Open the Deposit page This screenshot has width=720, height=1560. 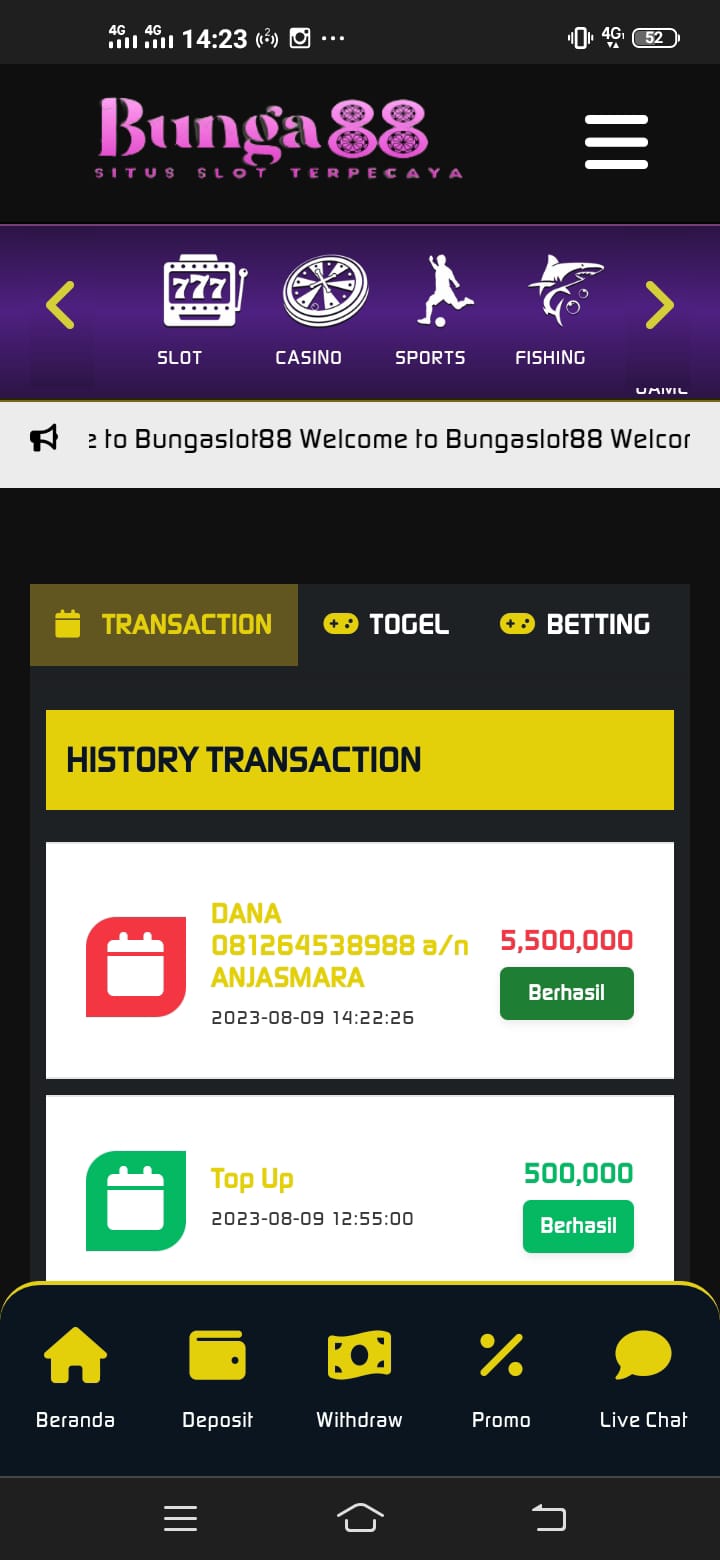pos(217,1378)
